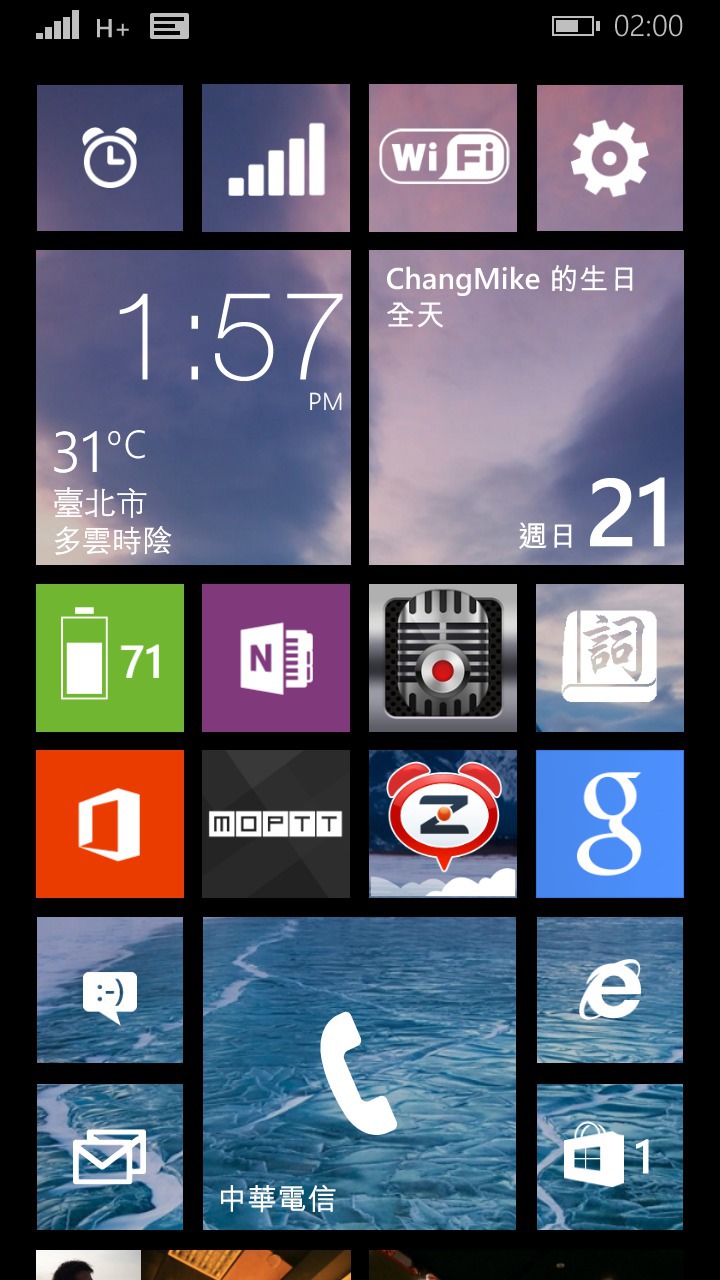Open the Settings gear tile
This screenshot has height=1280, width=720.
coord(610,158)
